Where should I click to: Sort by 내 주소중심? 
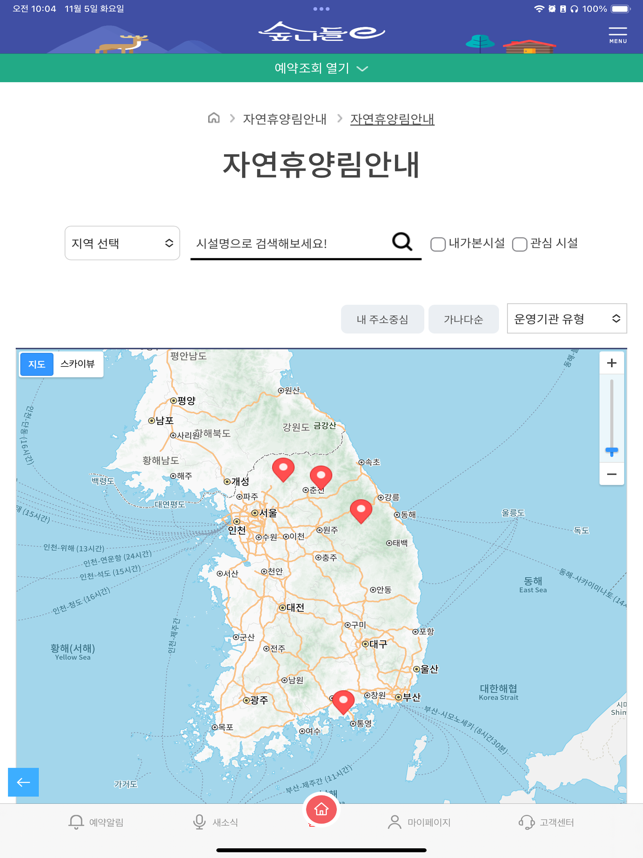[x=382, y=319]
